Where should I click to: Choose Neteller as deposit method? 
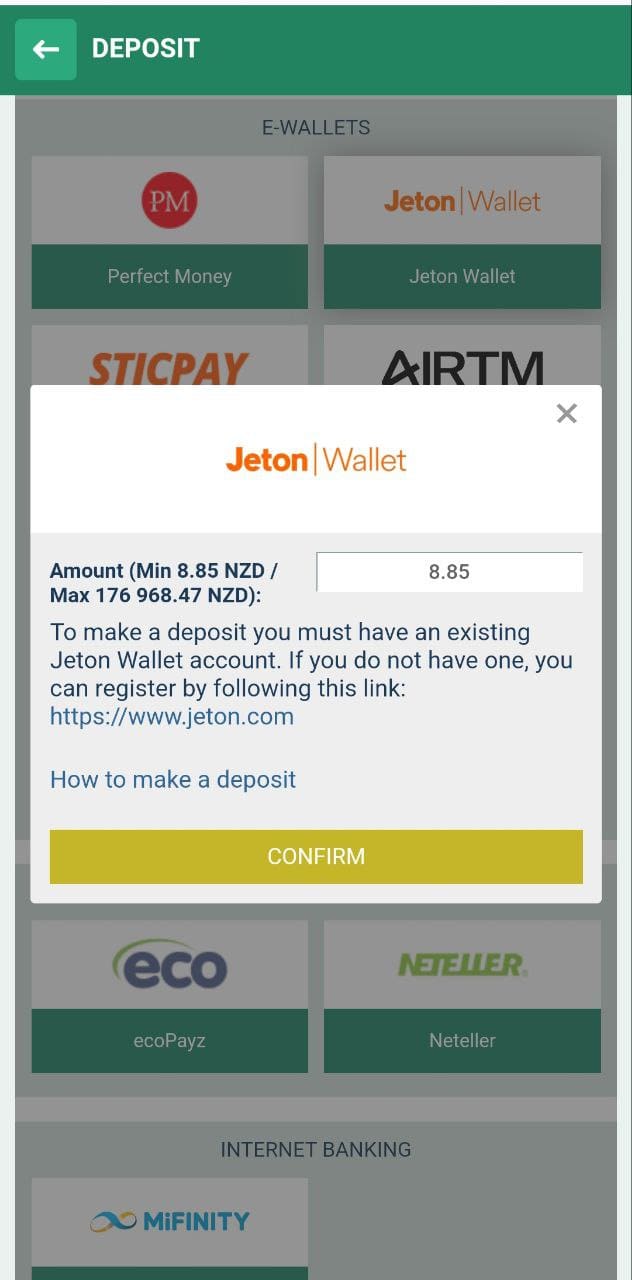pos(462,996)
